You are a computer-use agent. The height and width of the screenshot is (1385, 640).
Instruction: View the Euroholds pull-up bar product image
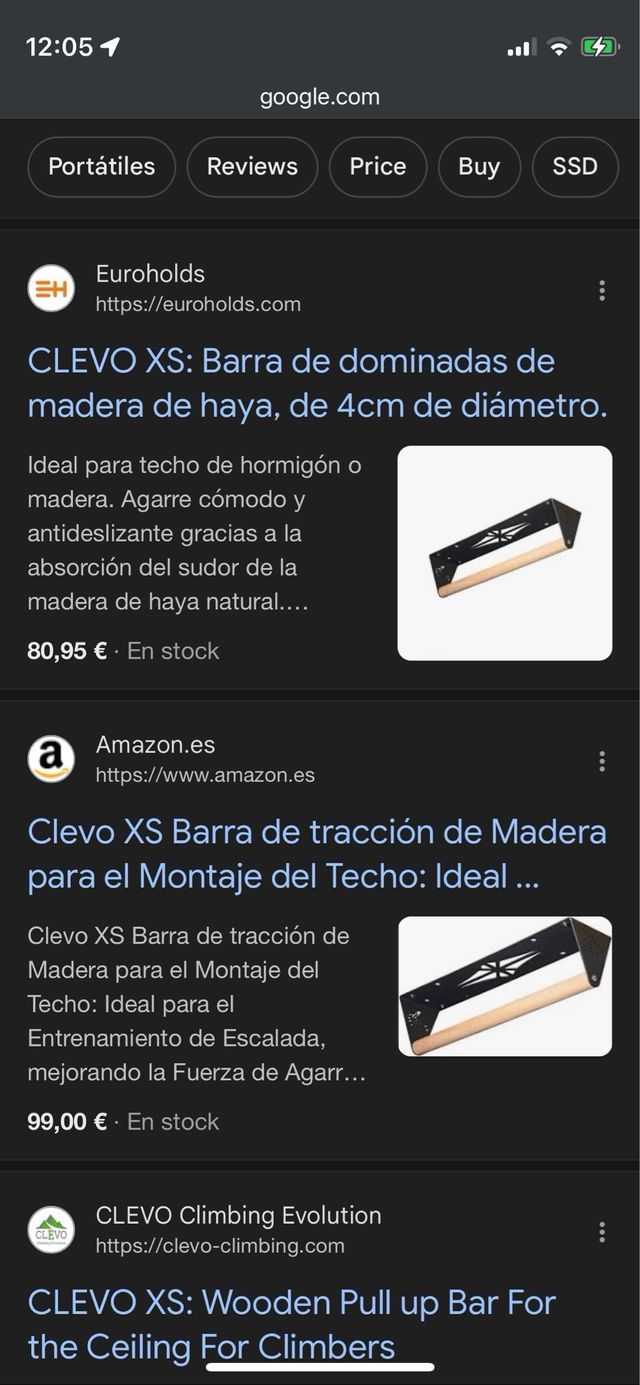coord(504,553)
